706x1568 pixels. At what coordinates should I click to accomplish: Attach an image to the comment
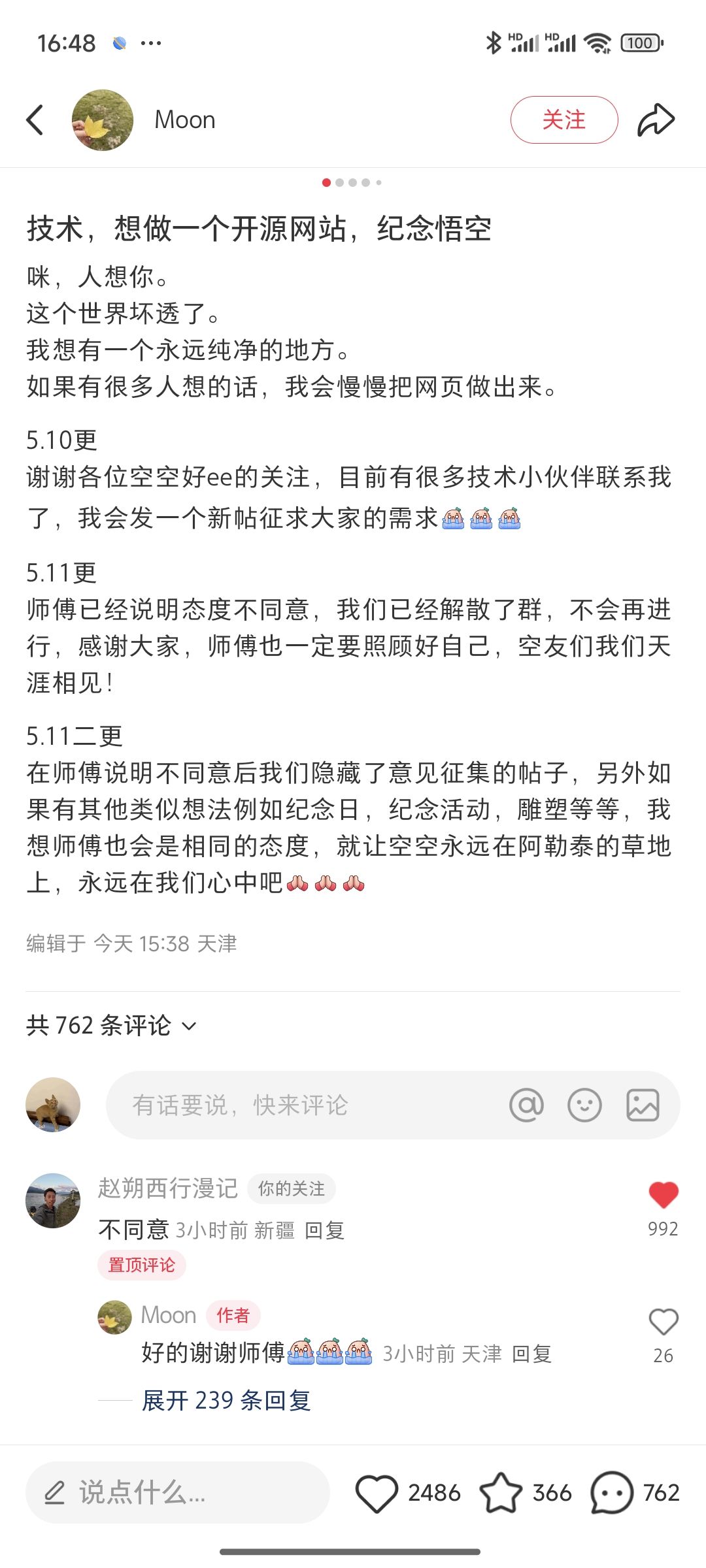(x=643, y=1105)
